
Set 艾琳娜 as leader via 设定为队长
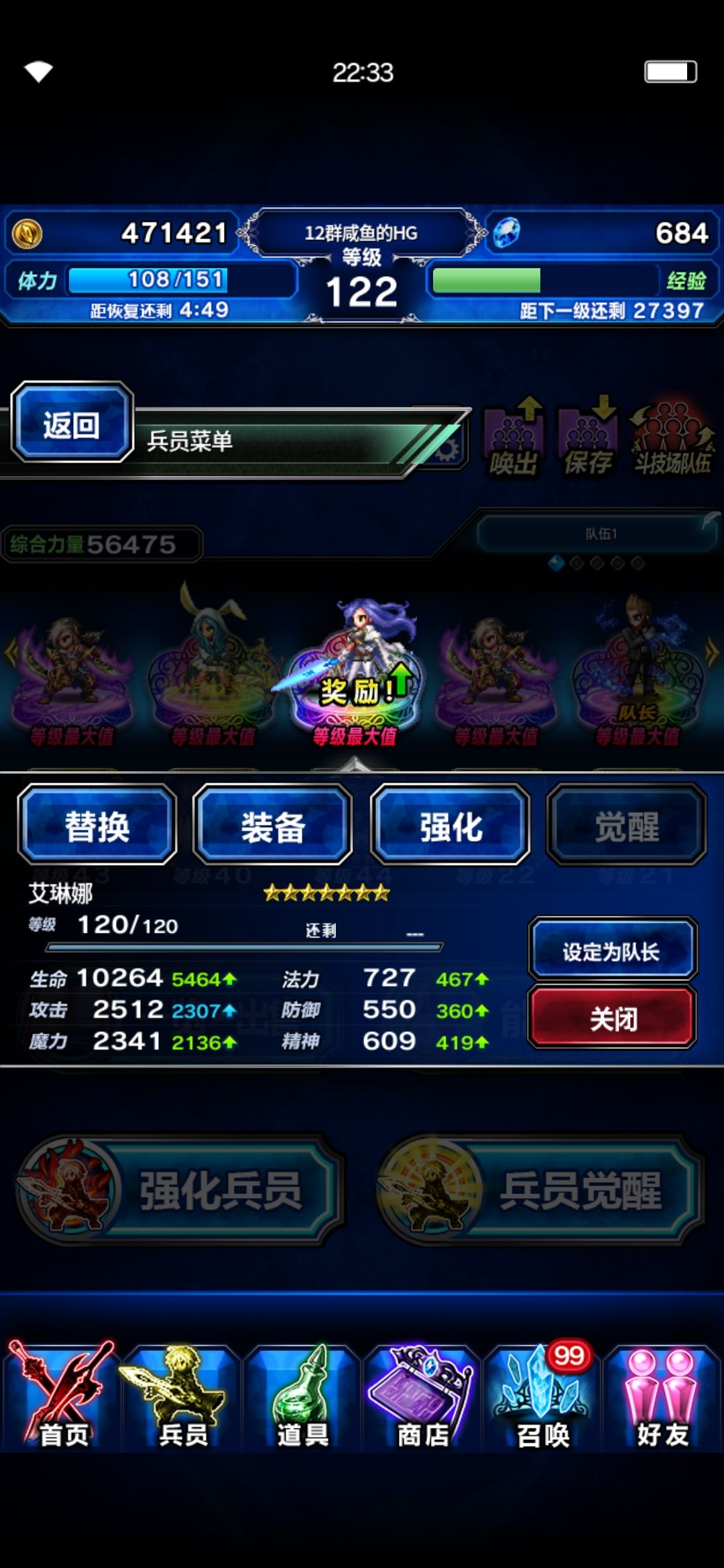pos(612,949)
